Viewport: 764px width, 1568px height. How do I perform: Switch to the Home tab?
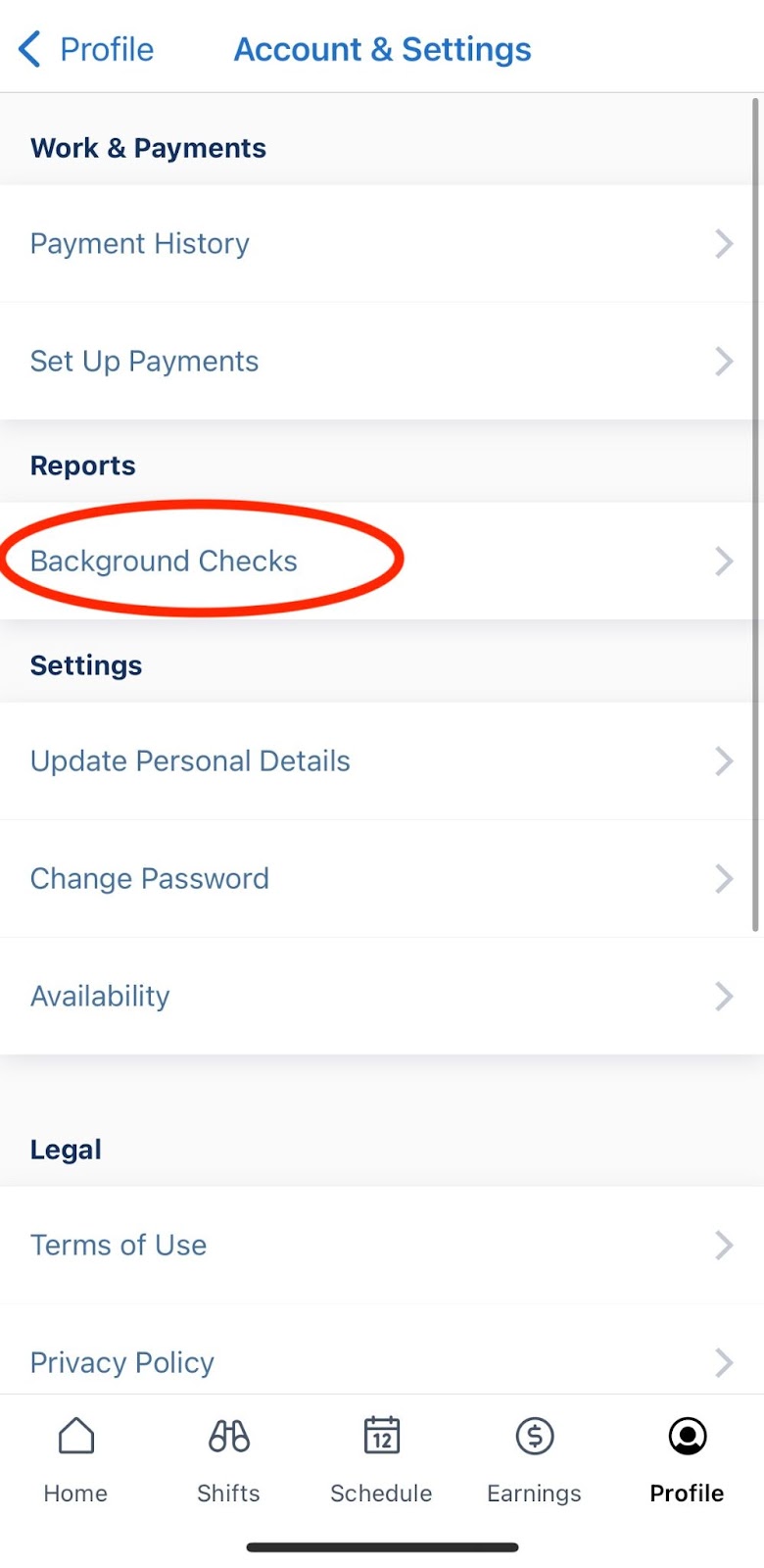coord(75,1460)
